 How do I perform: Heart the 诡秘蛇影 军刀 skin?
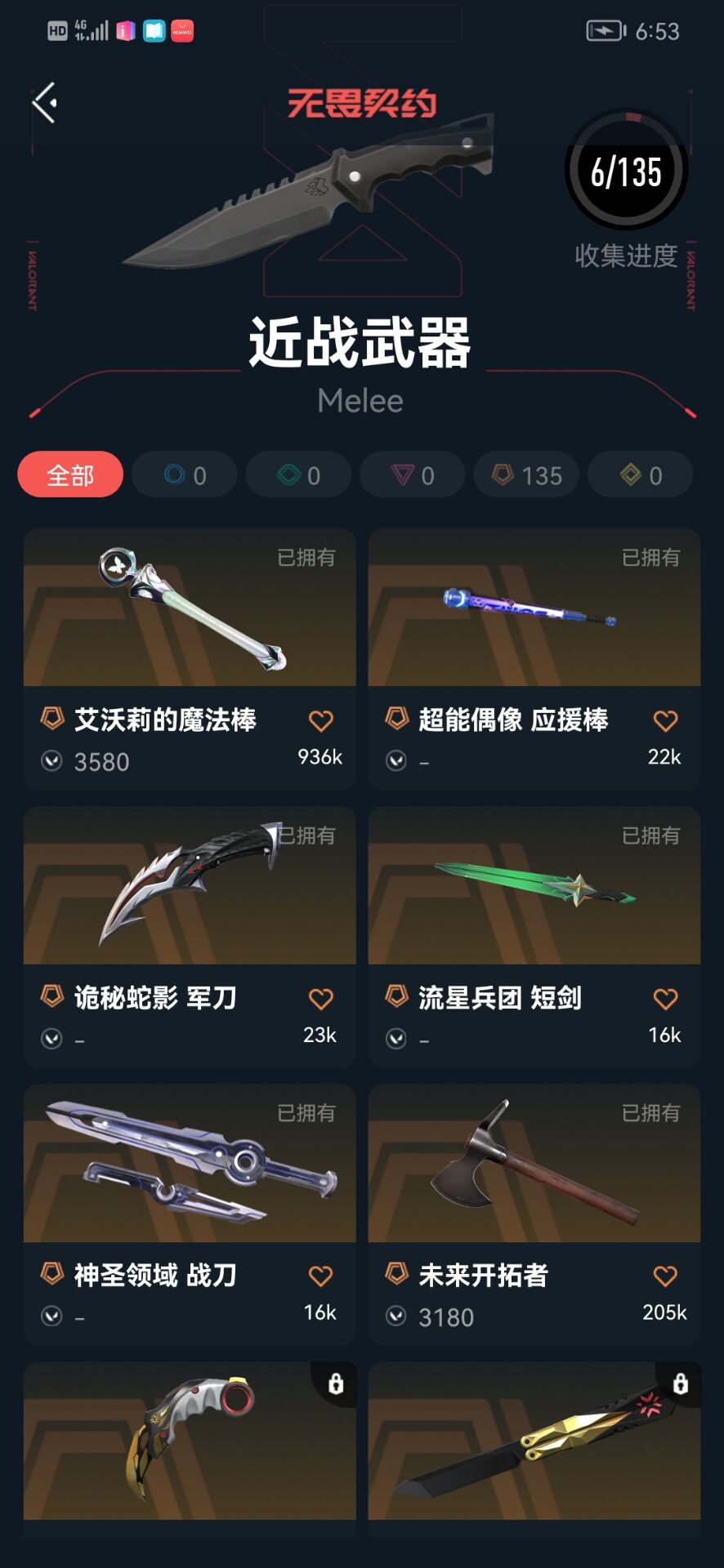(x=321, y=998)
